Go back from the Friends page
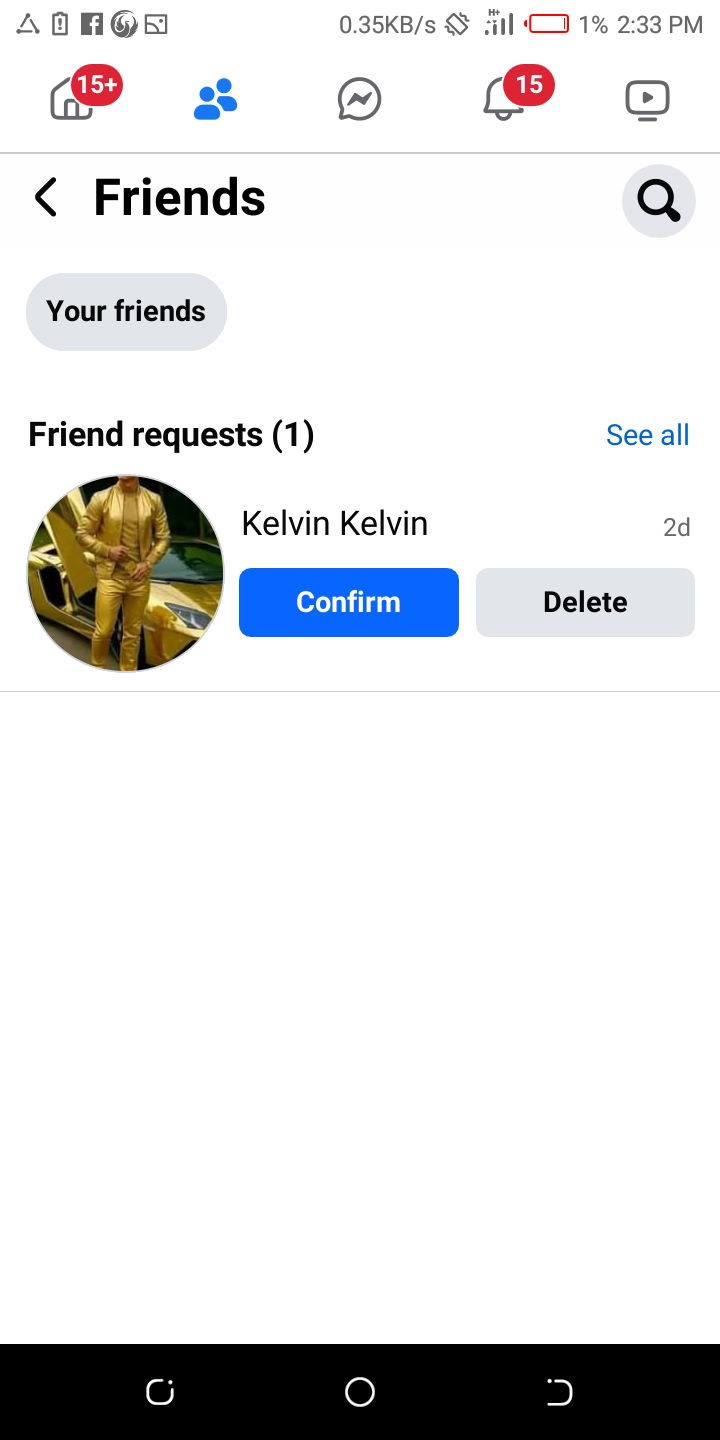 [x=46, y=198]
